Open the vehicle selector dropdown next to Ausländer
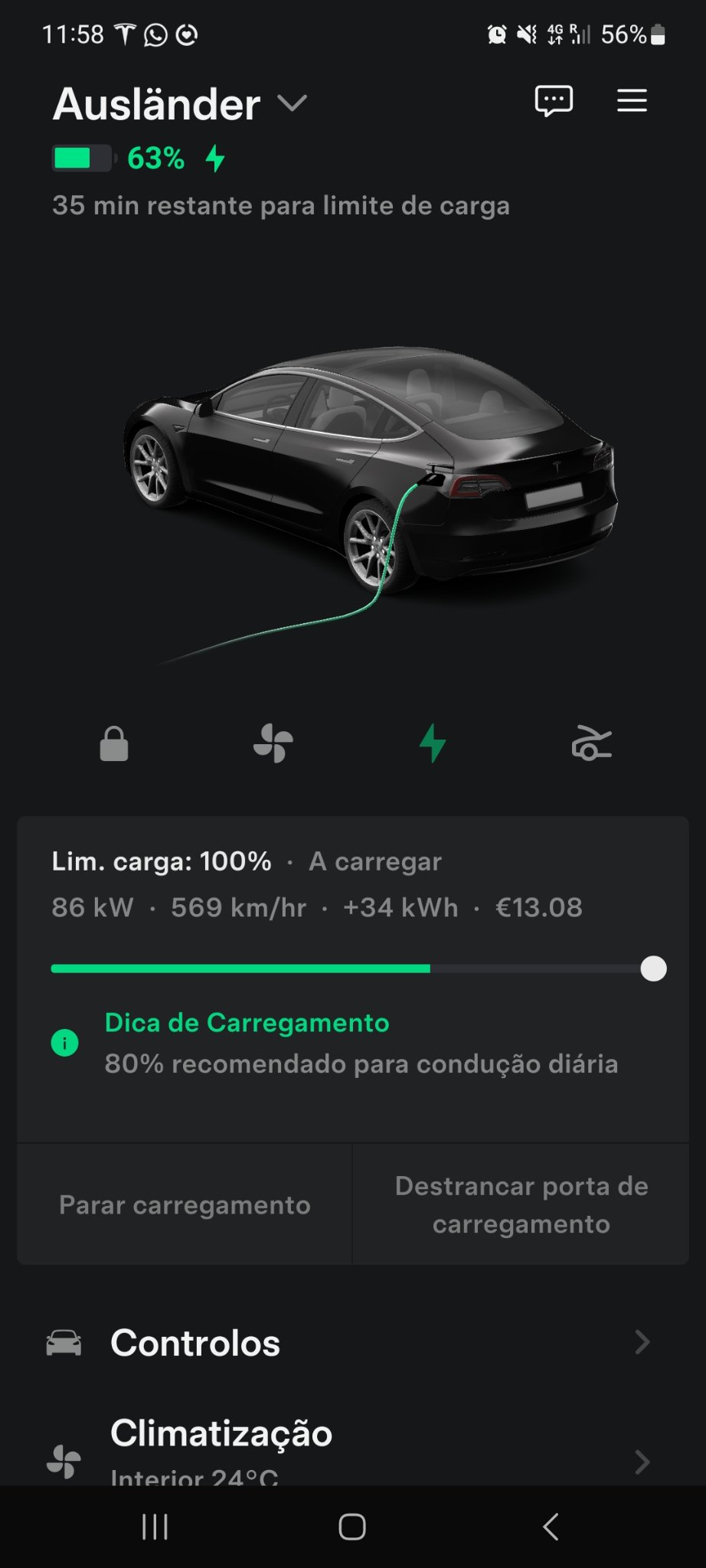 (x=292, y=103)
